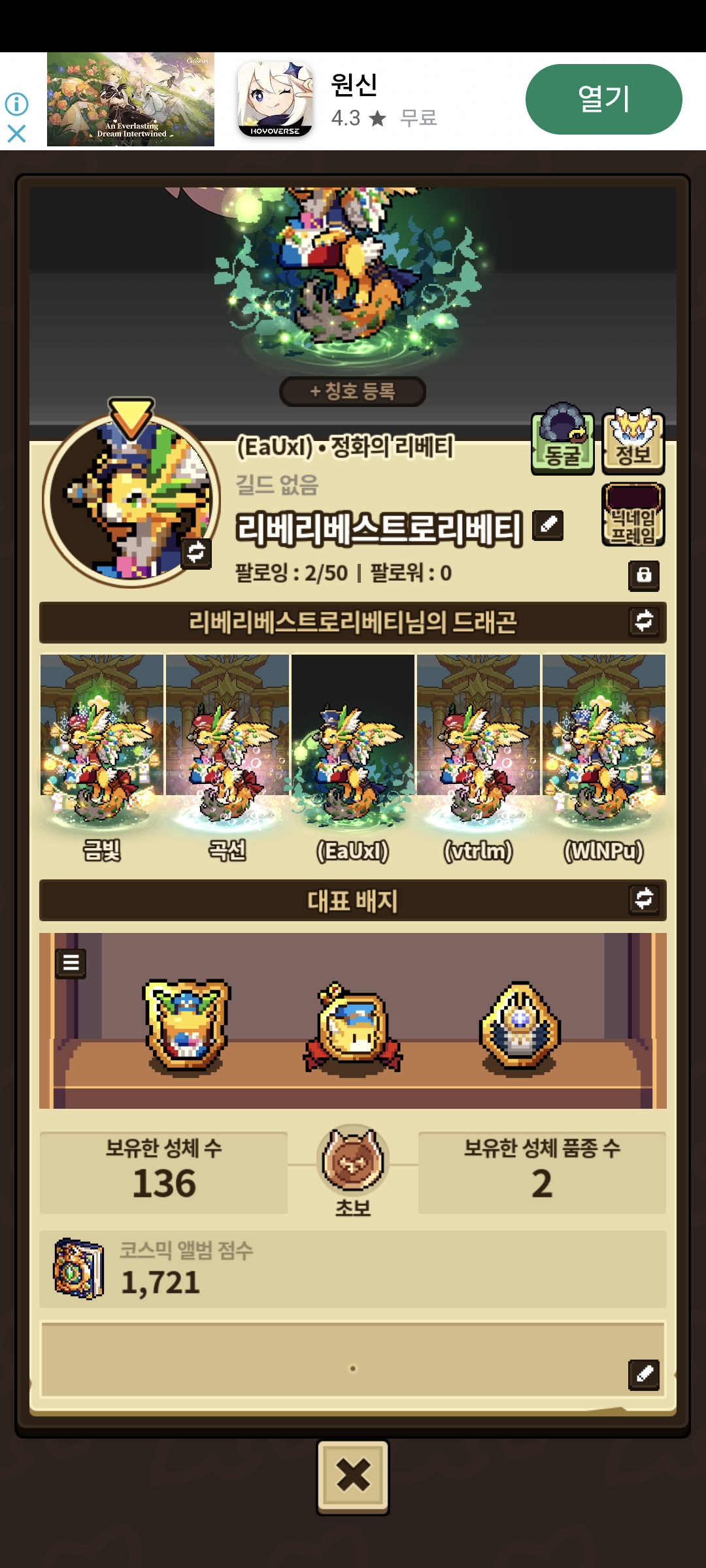706x1568 pixels.
Task: Select the (EaUxI) dragon card
Action: click(353, 760)
